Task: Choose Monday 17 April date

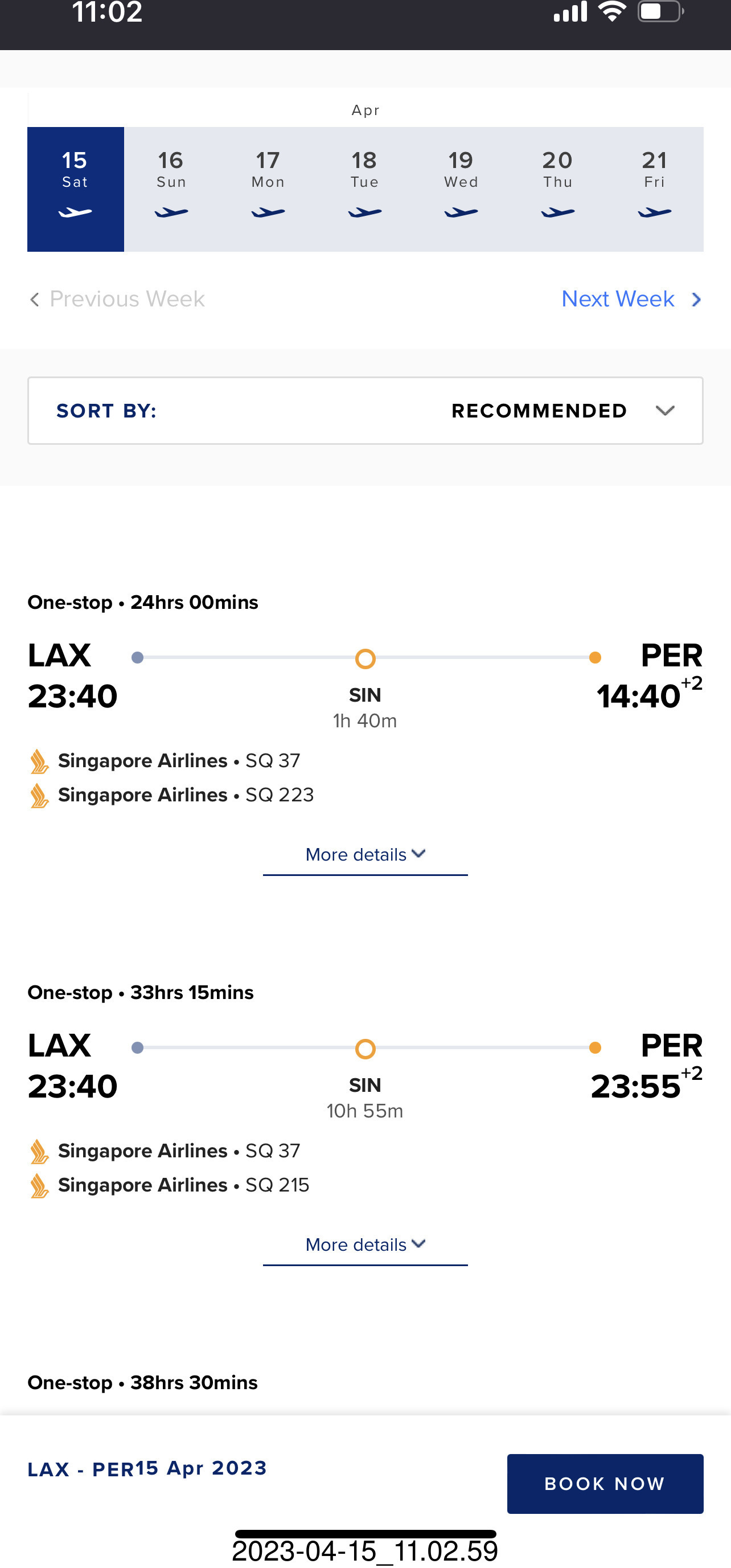Action: coord(268,189)
